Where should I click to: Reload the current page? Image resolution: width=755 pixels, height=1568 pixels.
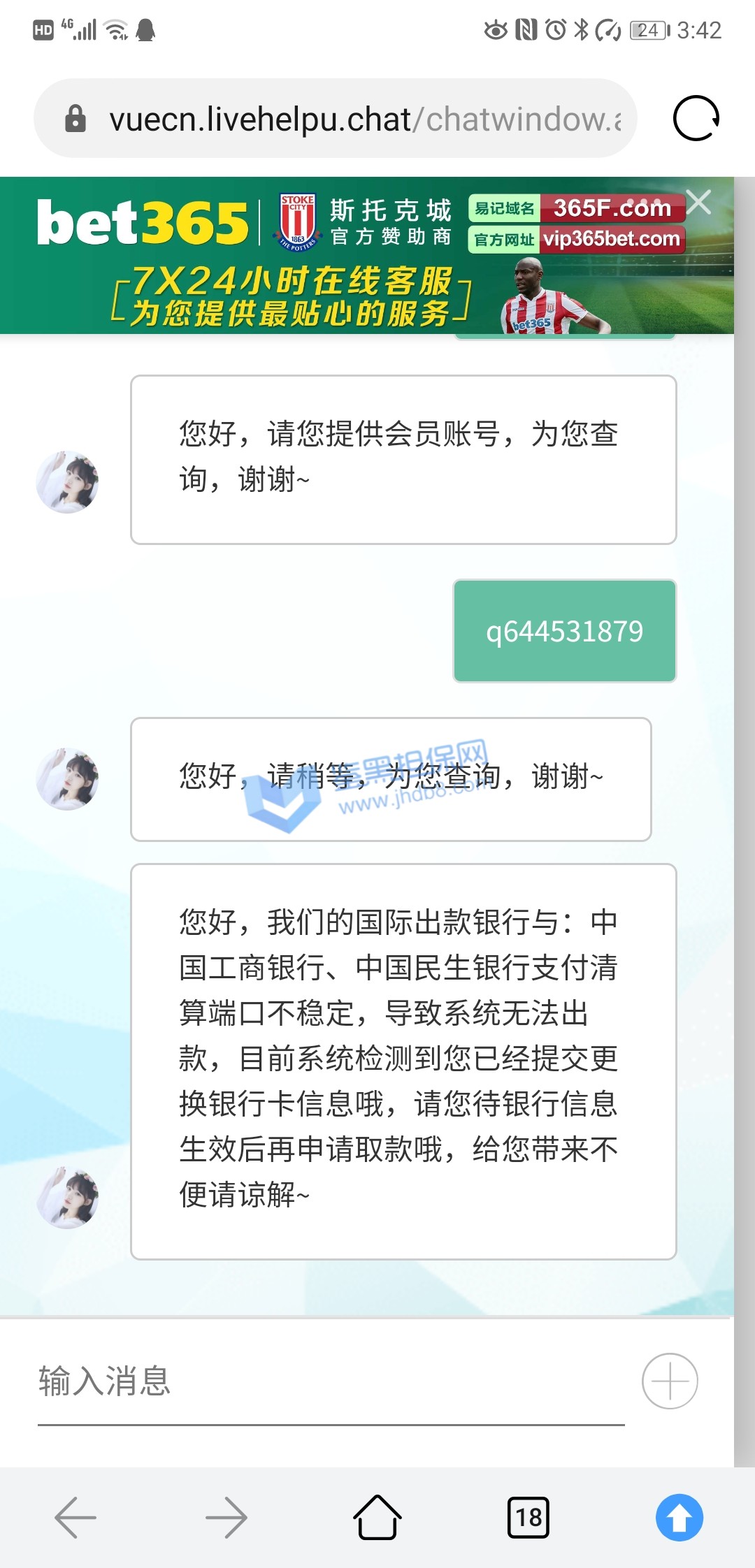pos(696,119)
